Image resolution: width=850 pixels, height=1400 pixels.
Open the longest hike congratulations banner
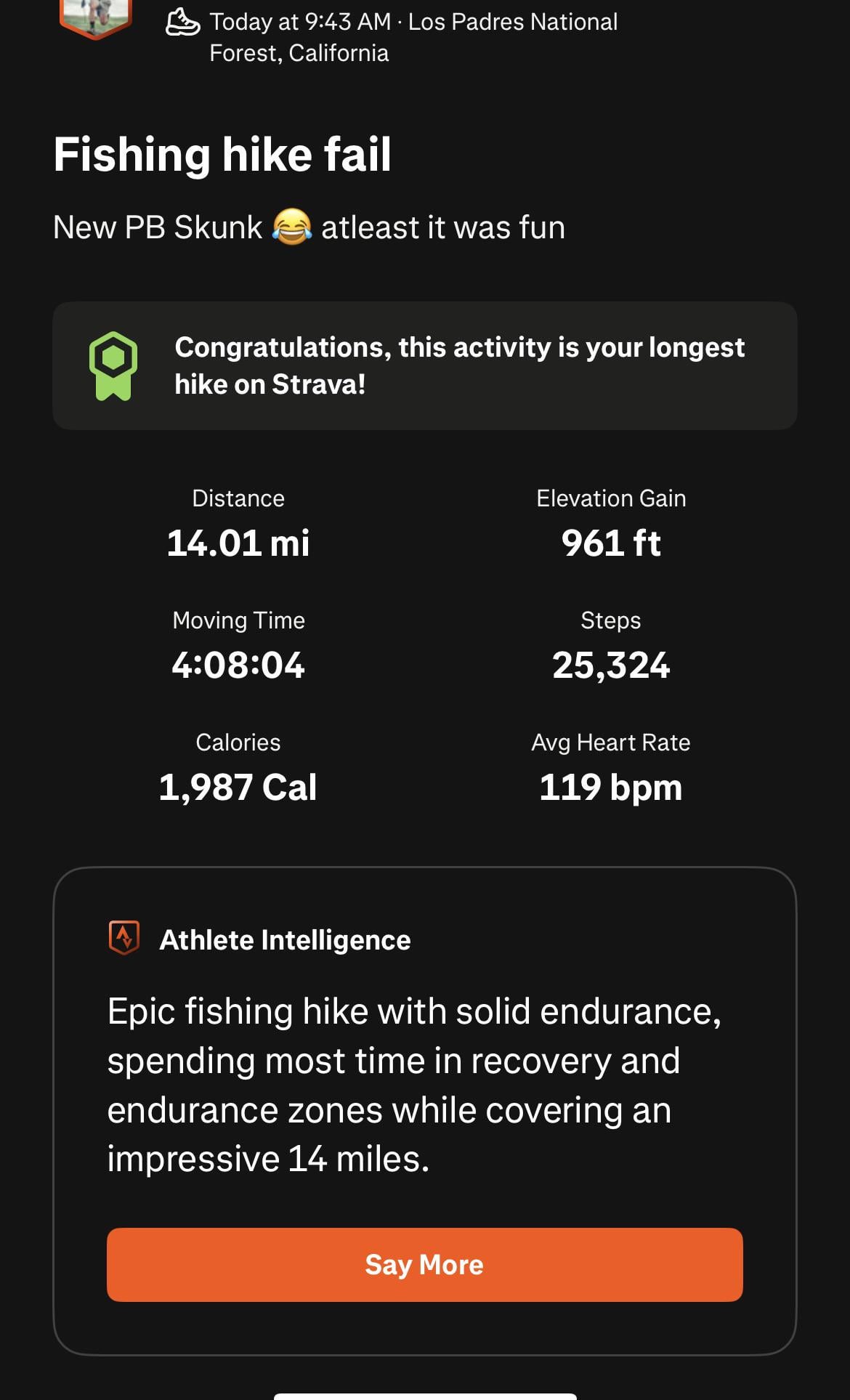point(424,365)
